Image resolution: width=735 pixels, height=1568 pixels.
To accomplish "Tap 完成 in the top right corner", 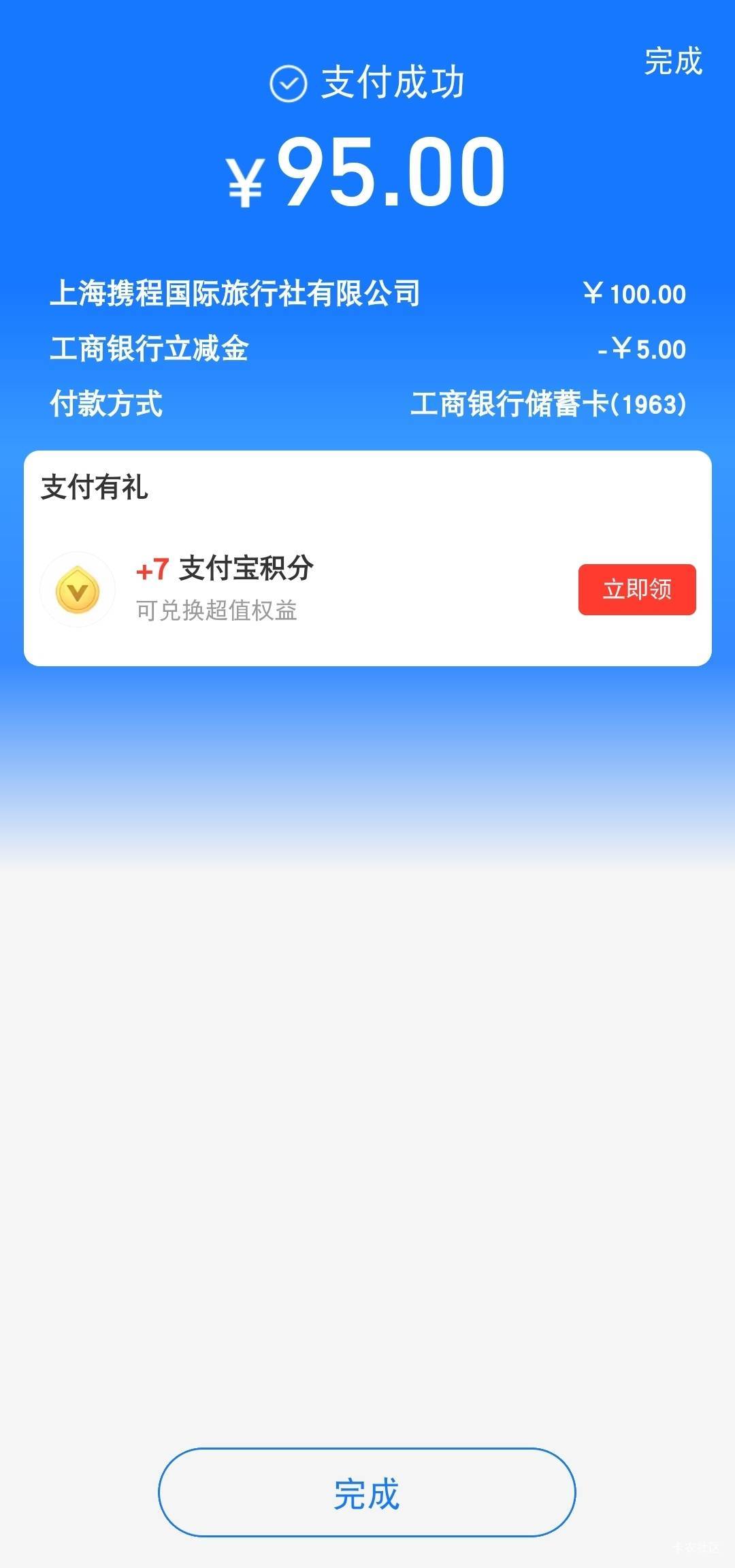I will (x=673, y=61).
